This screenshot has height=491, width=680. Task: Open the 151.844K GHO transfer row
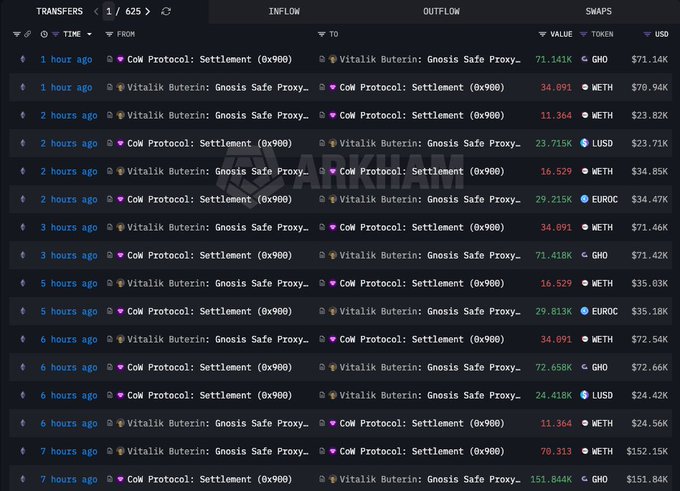click(340, 480)
